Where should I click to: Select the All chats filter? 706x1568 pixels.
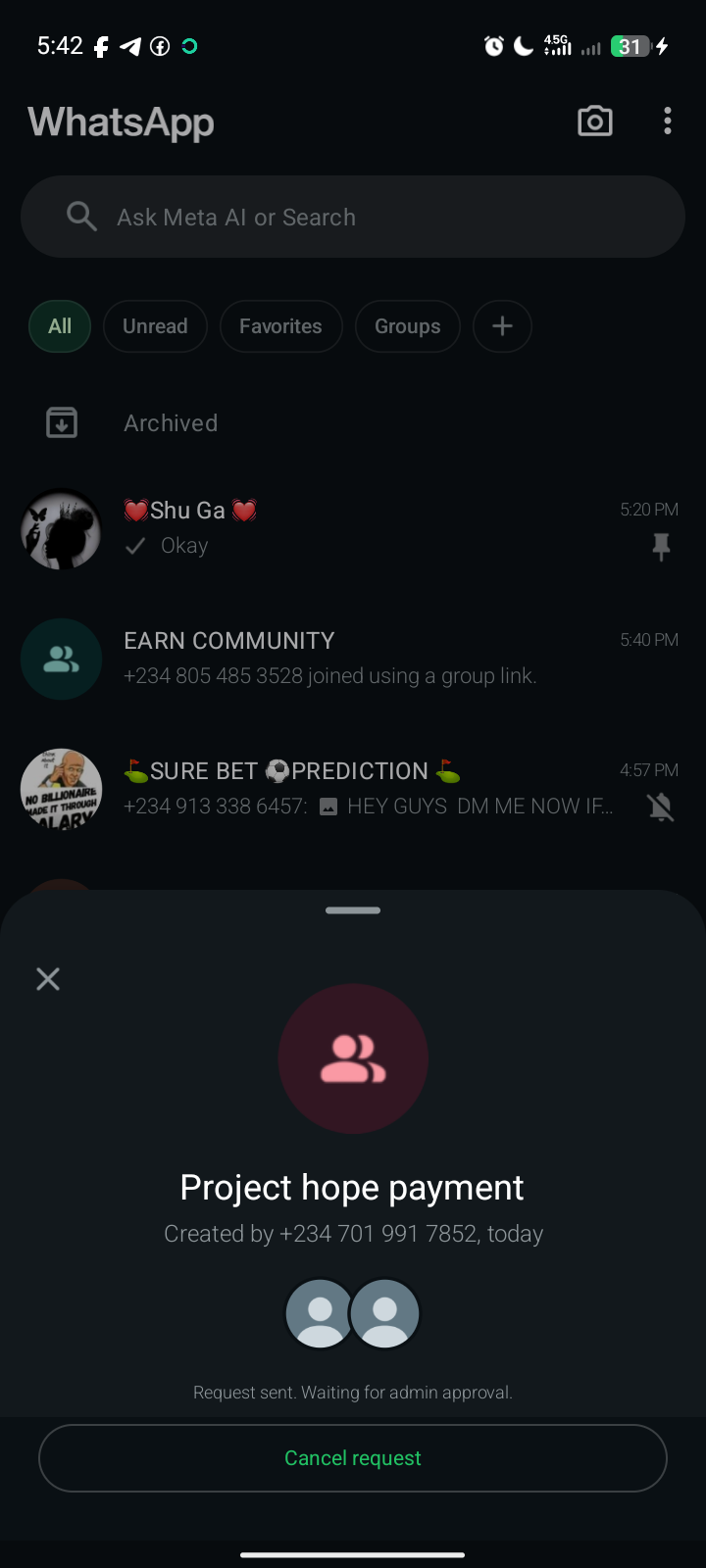point(60,326)
